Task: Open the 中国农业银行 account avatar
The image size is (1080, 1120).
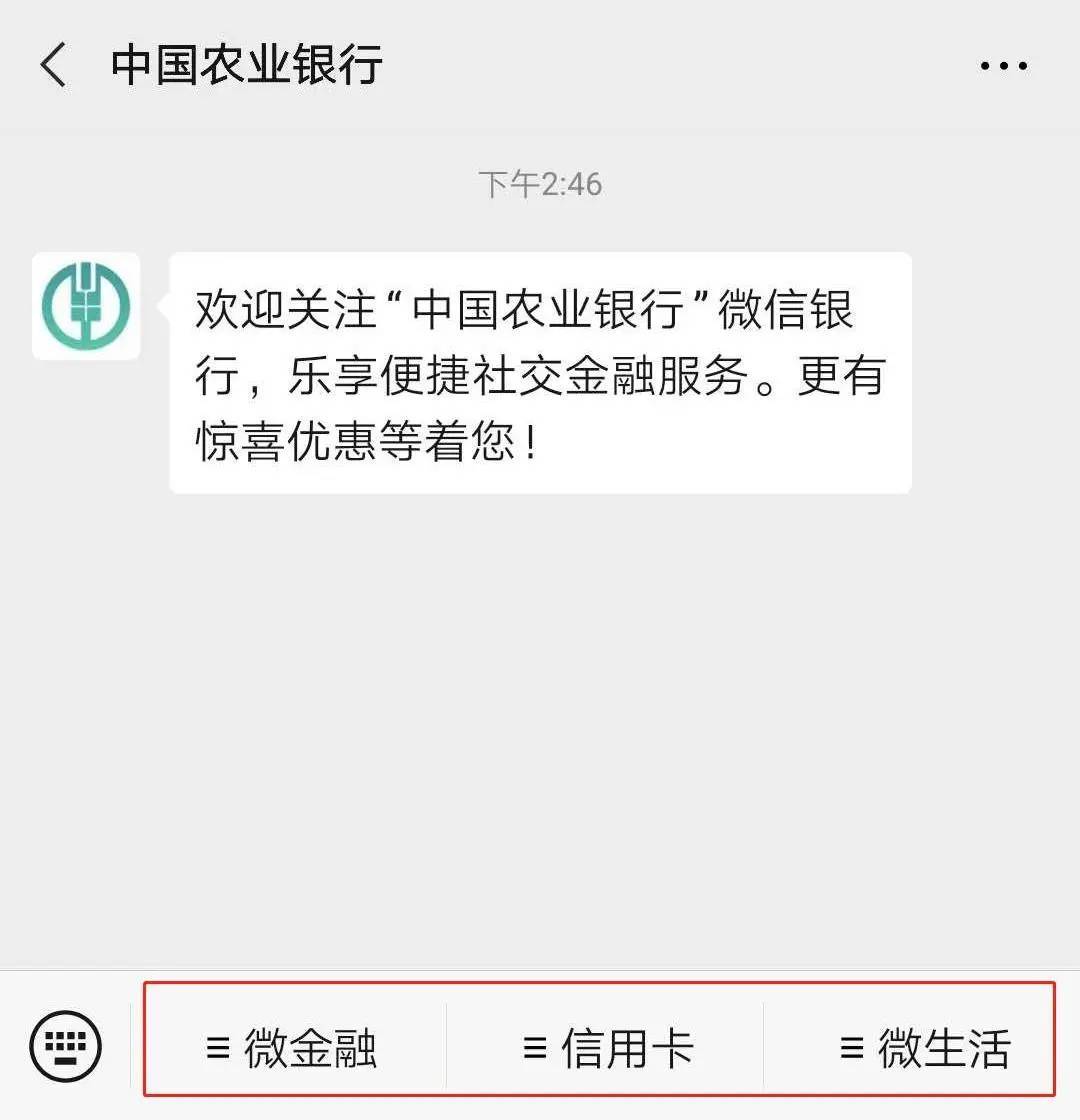Action: click(86, 306)
